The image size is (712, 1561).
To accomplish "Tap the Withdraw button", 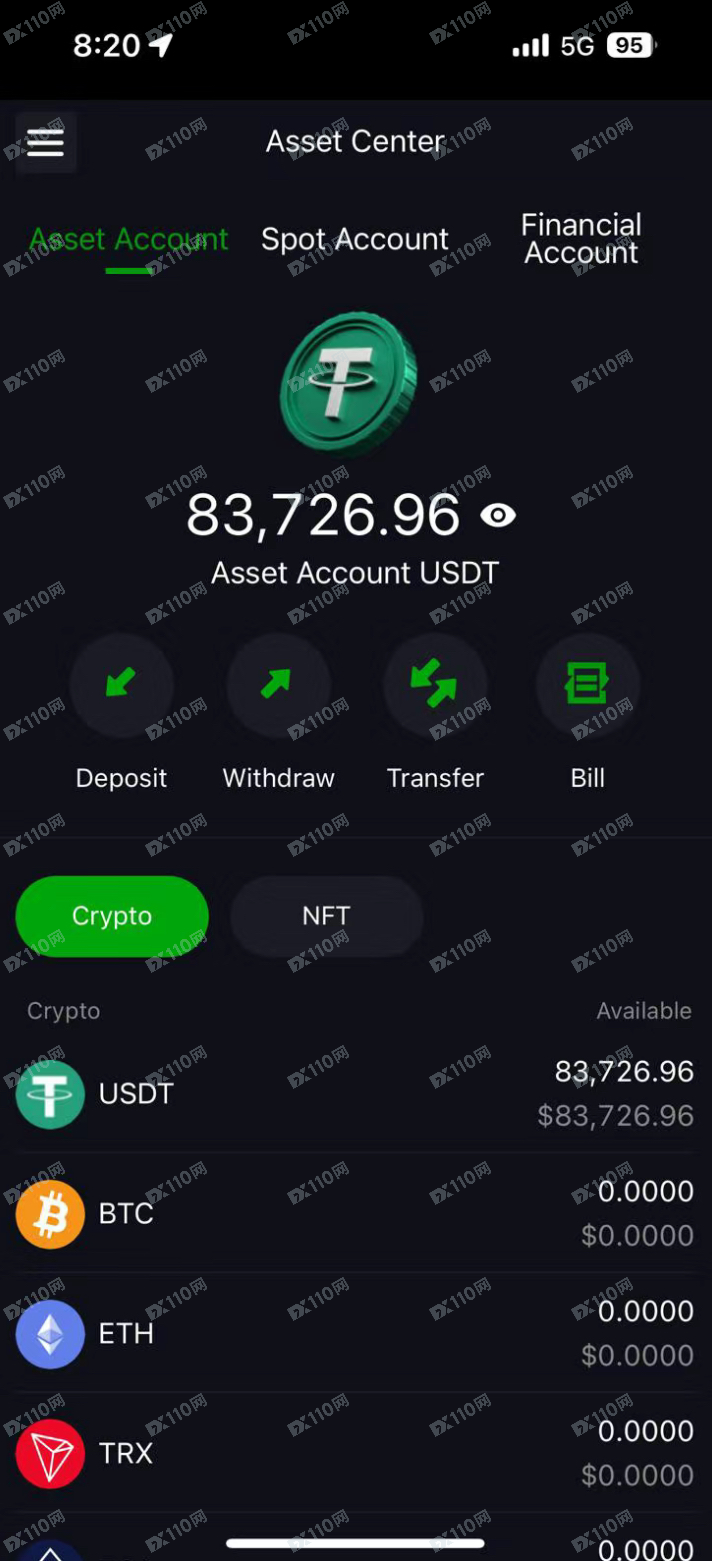I will [278, 686].
